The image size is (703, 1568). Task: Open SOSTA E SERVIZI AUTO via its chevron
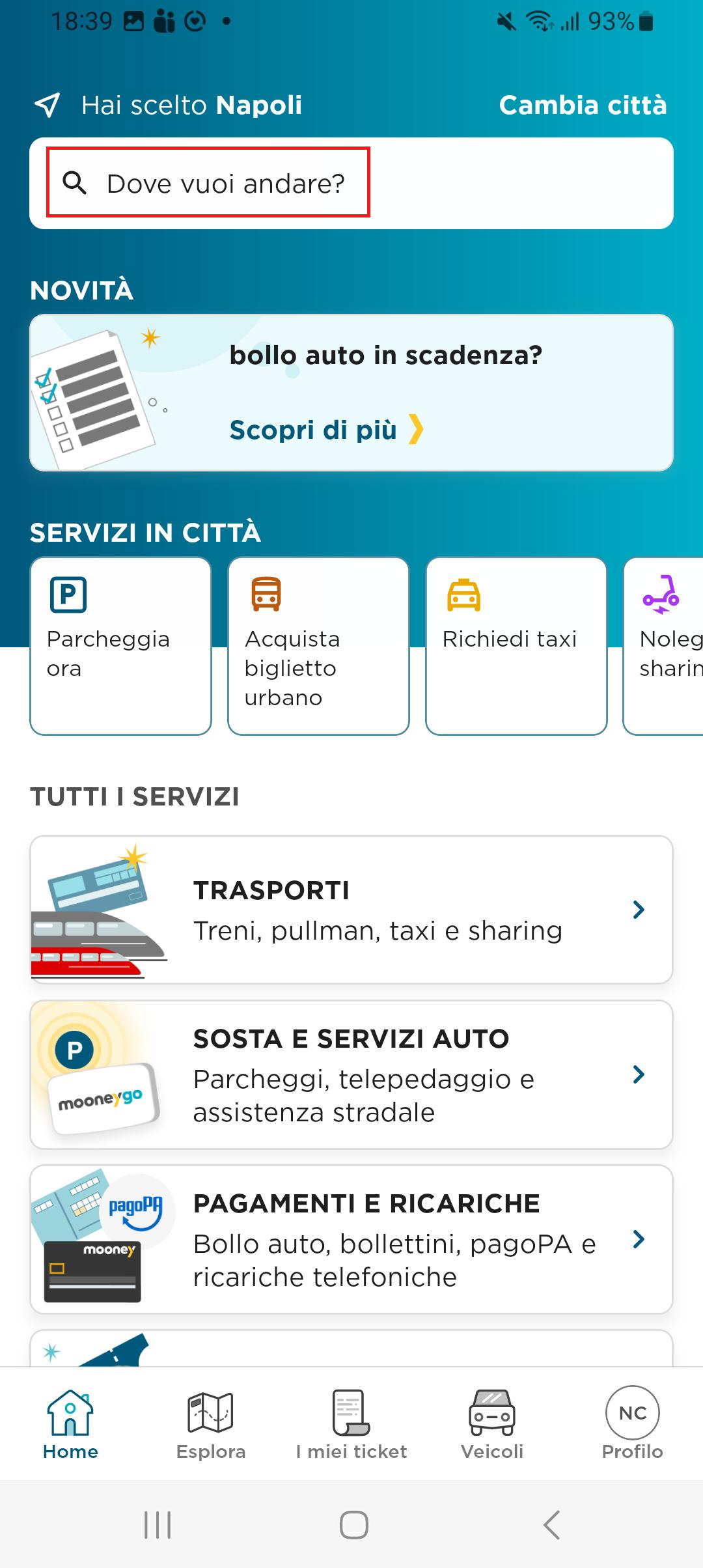tap(639, 1075)
